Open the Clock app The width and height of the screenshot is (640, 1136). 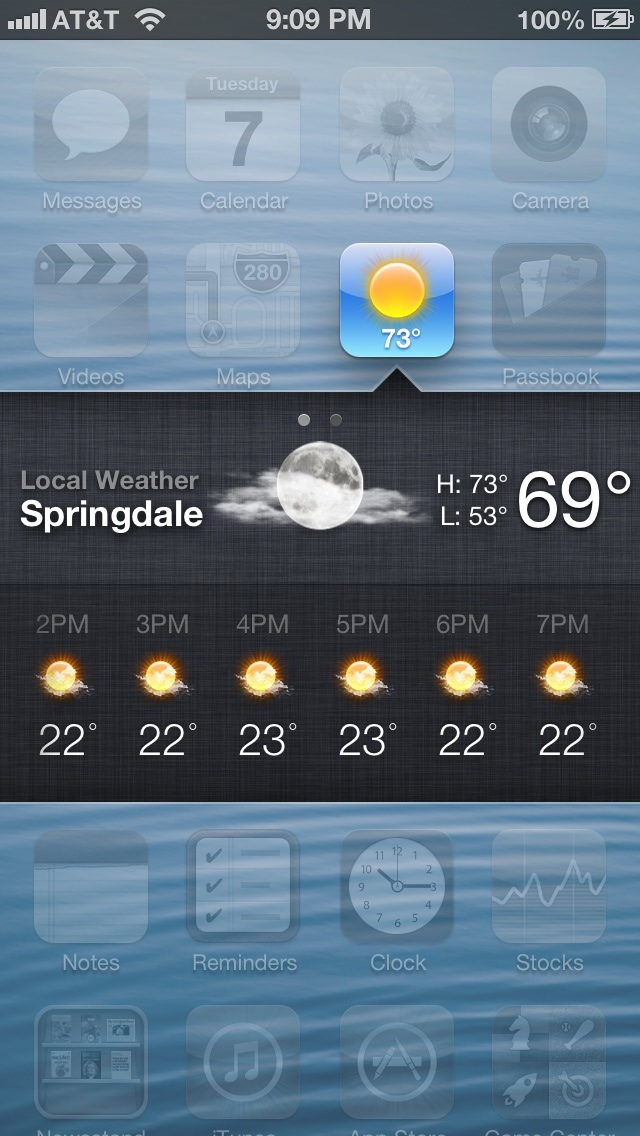tap(397, 886)
